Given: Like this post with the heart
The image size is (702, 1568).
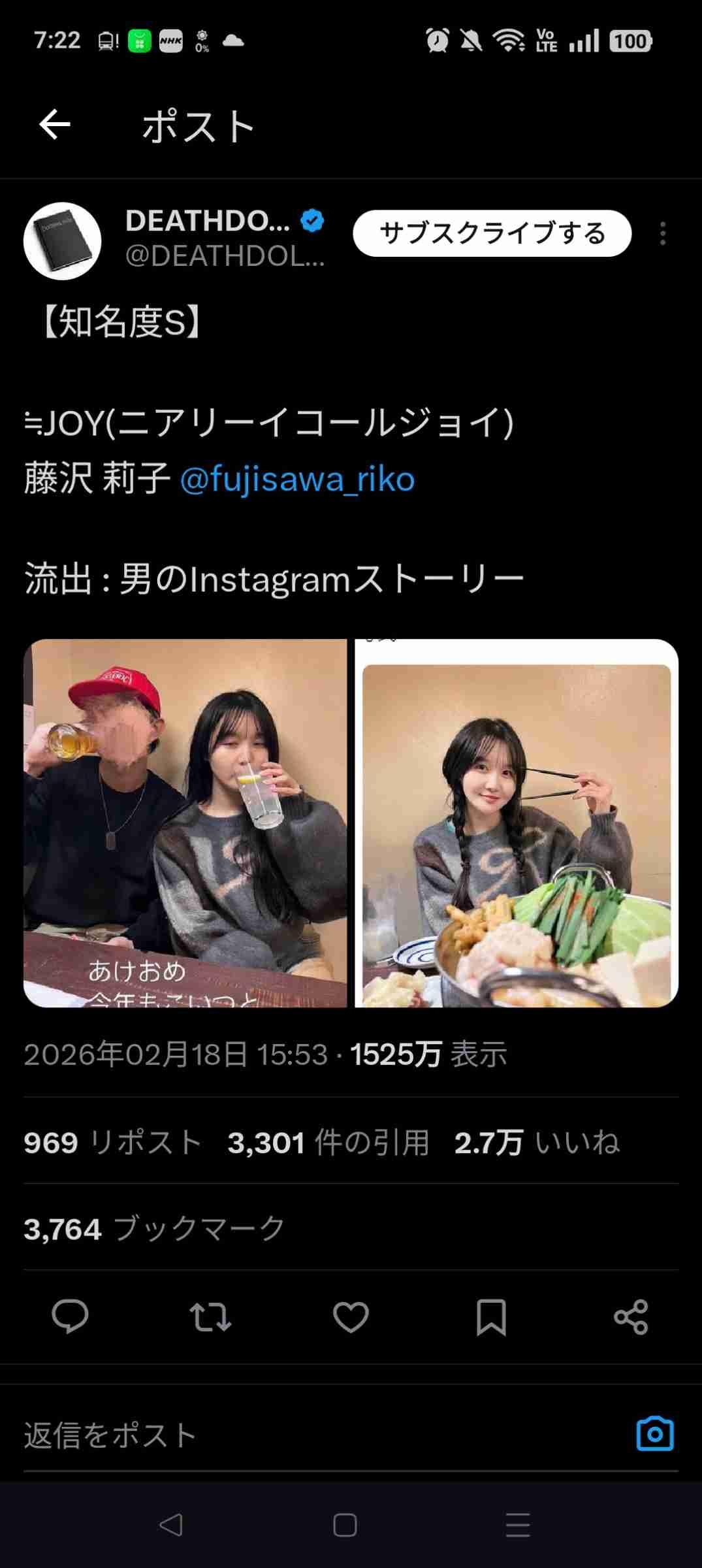Looking at the screenshot, I should click(x=351, y=1316).
